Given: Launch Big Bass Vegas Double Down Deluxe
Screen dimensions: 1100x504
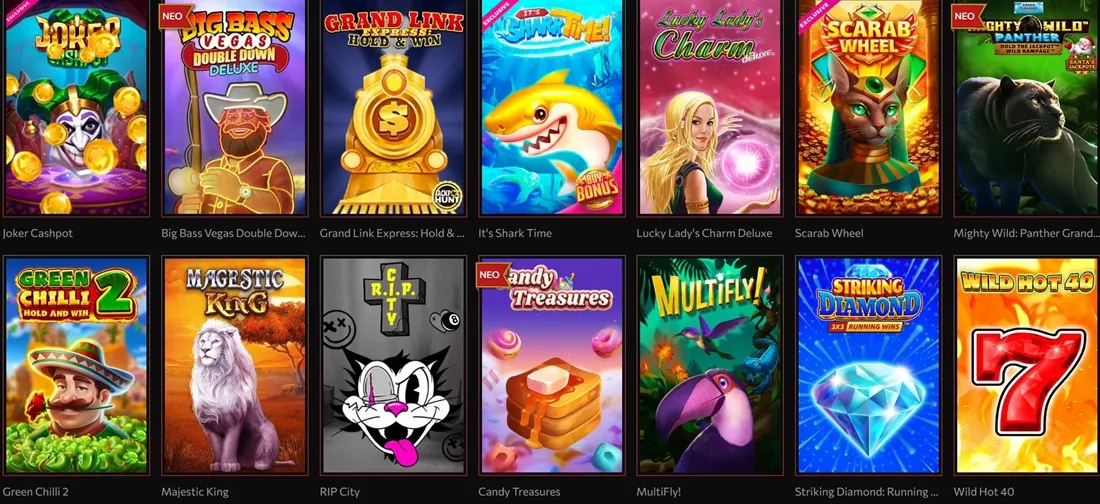Looking at the screenshot, I should pos(234,108).
